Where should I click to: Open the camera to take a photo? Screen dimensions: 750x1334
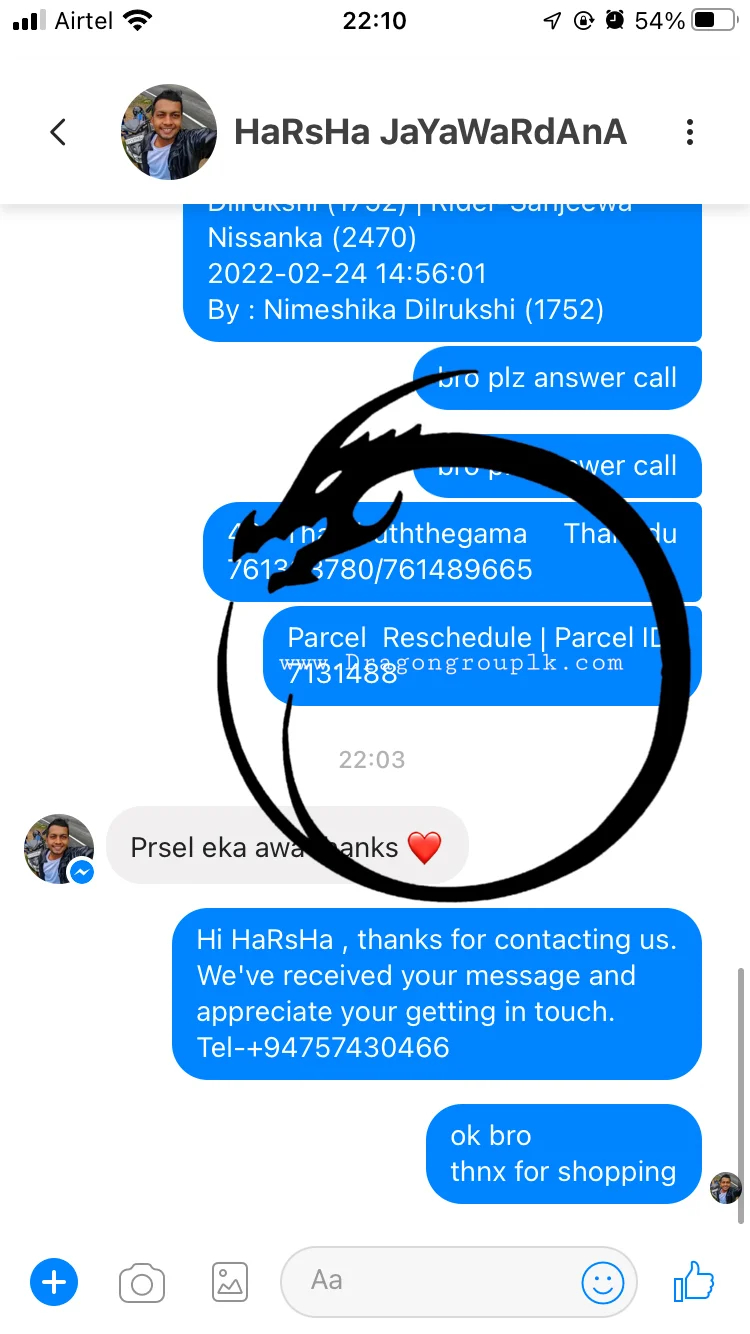tap(142, 1282)
